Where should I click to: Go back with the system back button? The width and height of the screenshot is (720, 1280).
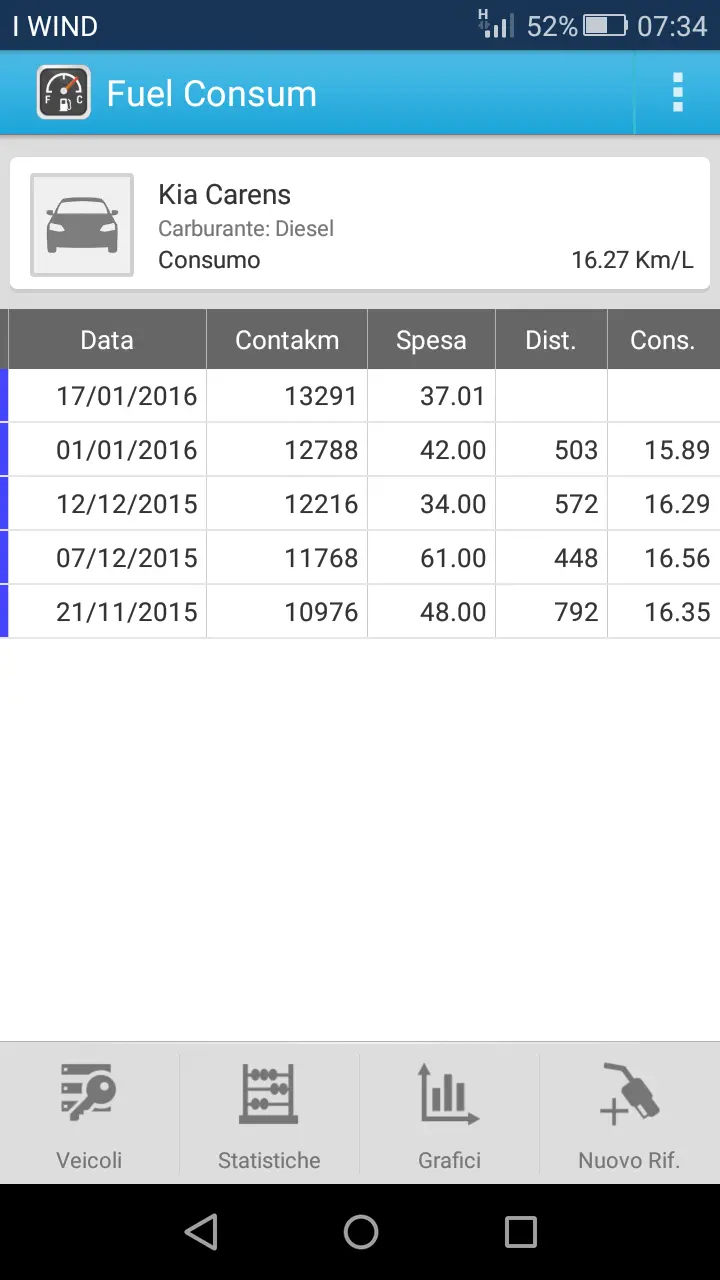pos(201,1232)
